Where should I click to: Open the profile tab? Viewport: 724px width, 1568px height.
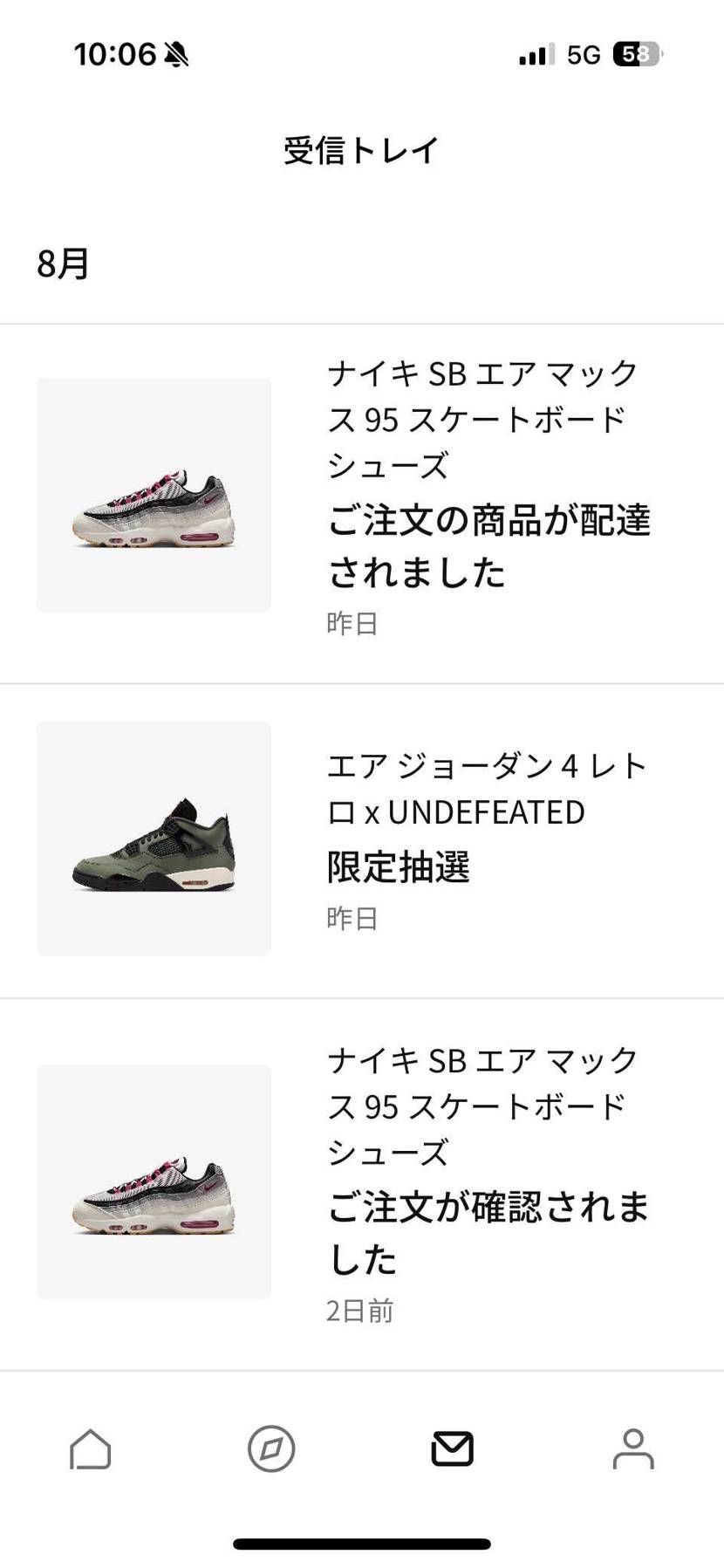(633, 1450)
